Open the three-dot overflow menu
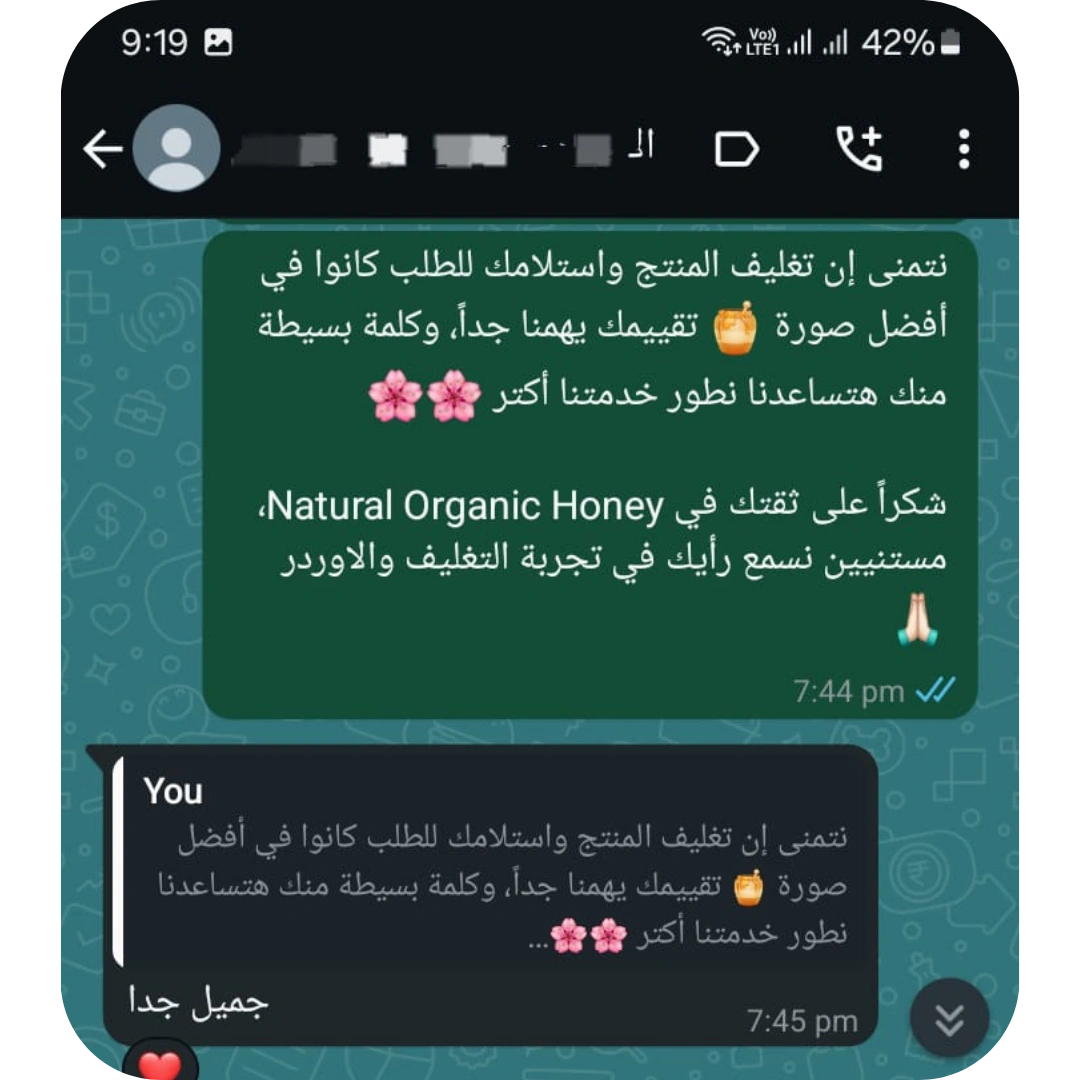1080x1080 pixels. pos(963,150)
